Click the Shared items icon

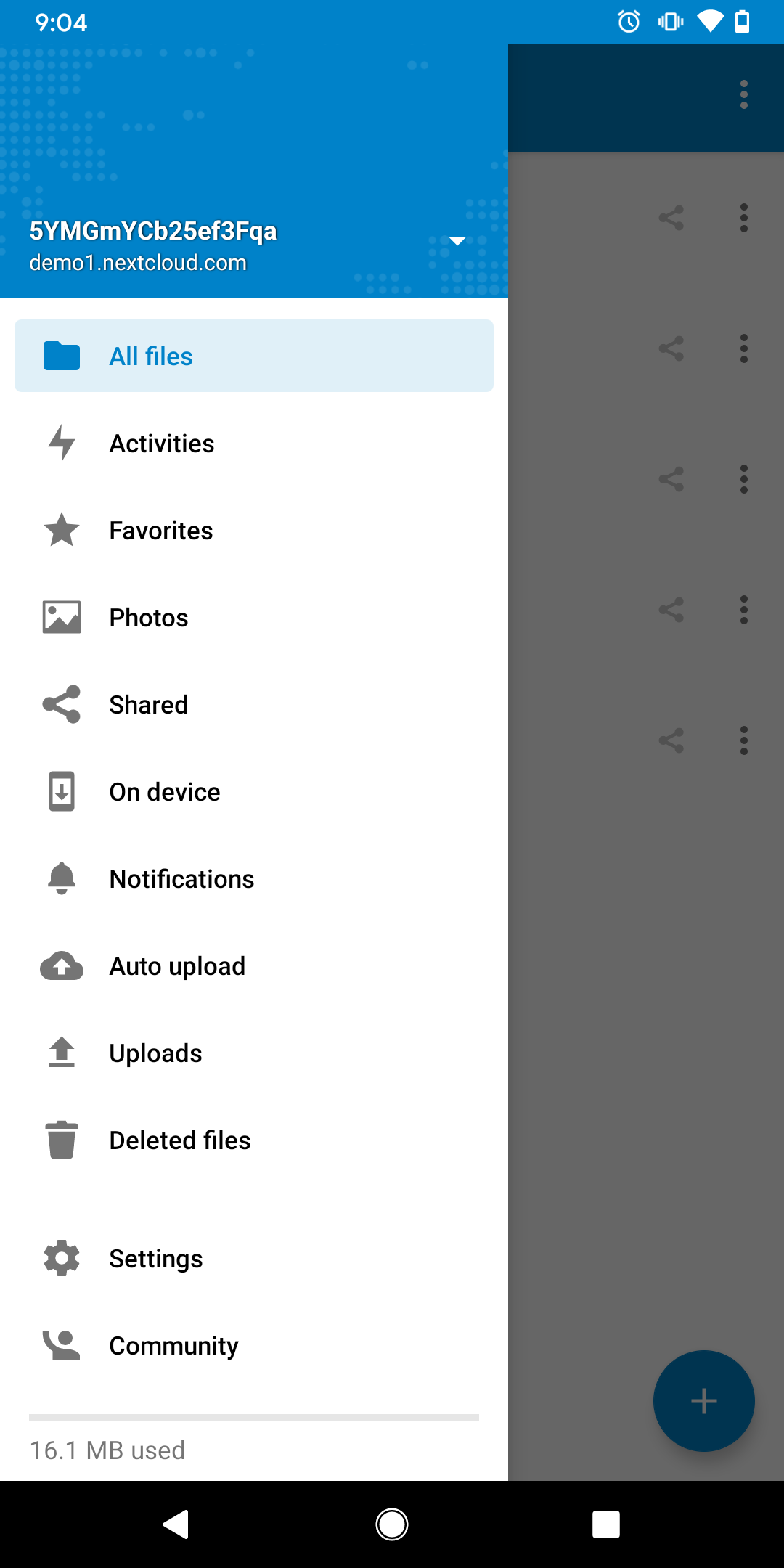[x=62, y=704]
